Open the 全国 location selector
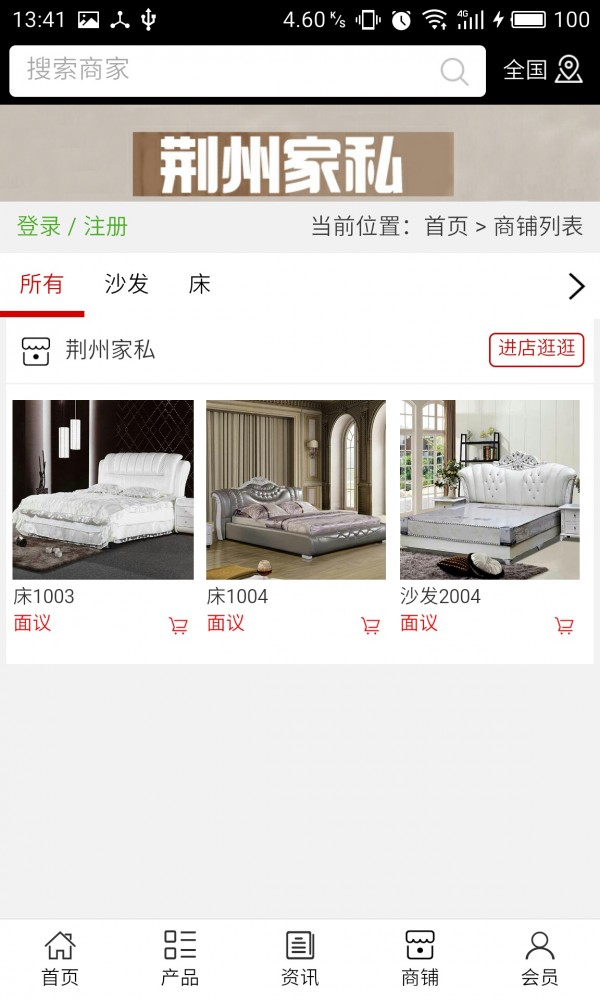 point(543,70)
